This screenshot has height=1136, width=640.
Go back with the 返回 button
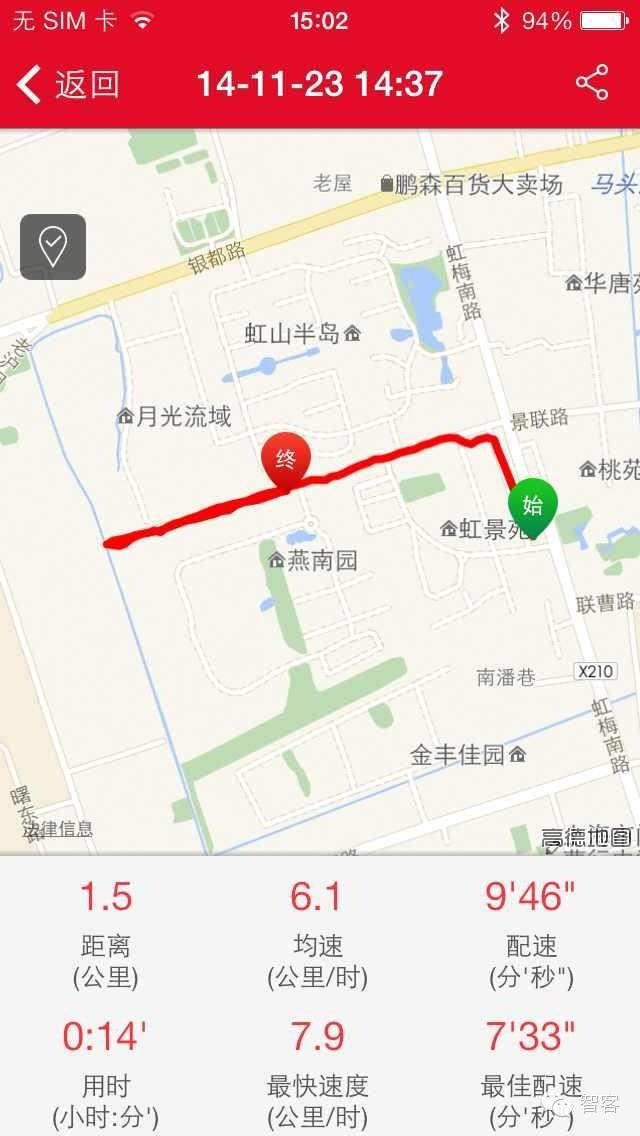pyautogui.click(x=68, y=84)
